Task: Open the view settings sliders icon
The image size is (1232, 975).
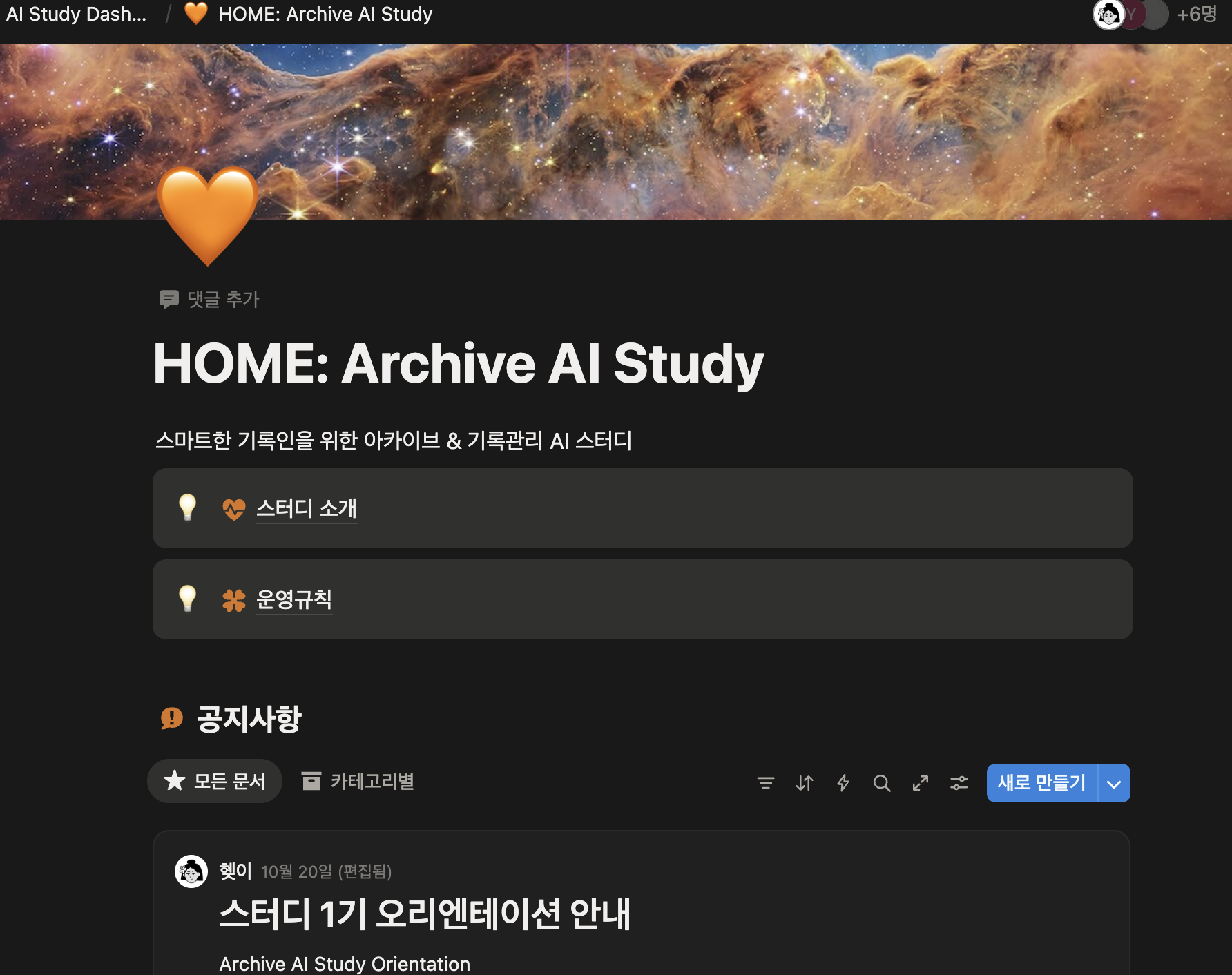Action: pyautogui.click(x=959, y=783)
